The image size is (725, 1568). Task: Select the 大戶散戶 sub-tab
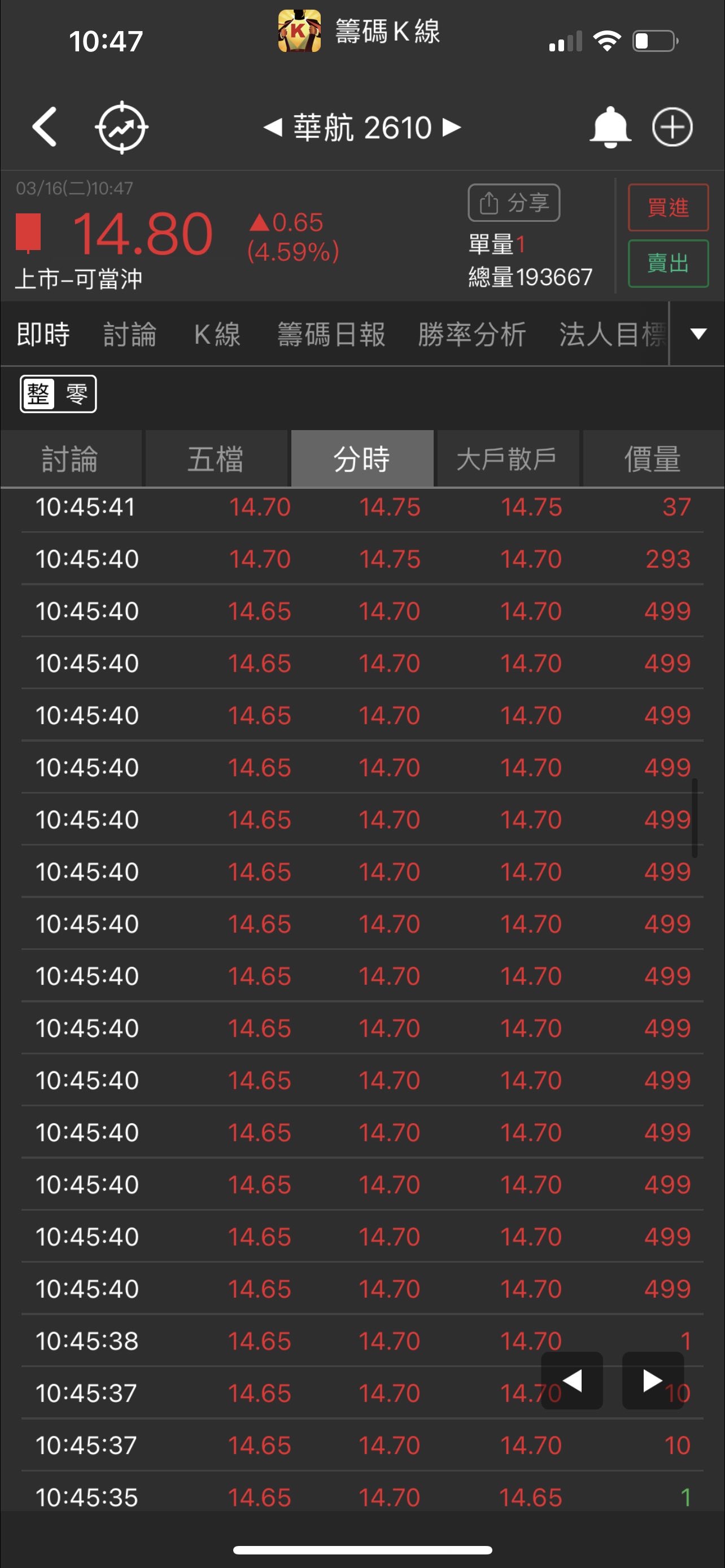pyautogui.click(x=507, y=459)
